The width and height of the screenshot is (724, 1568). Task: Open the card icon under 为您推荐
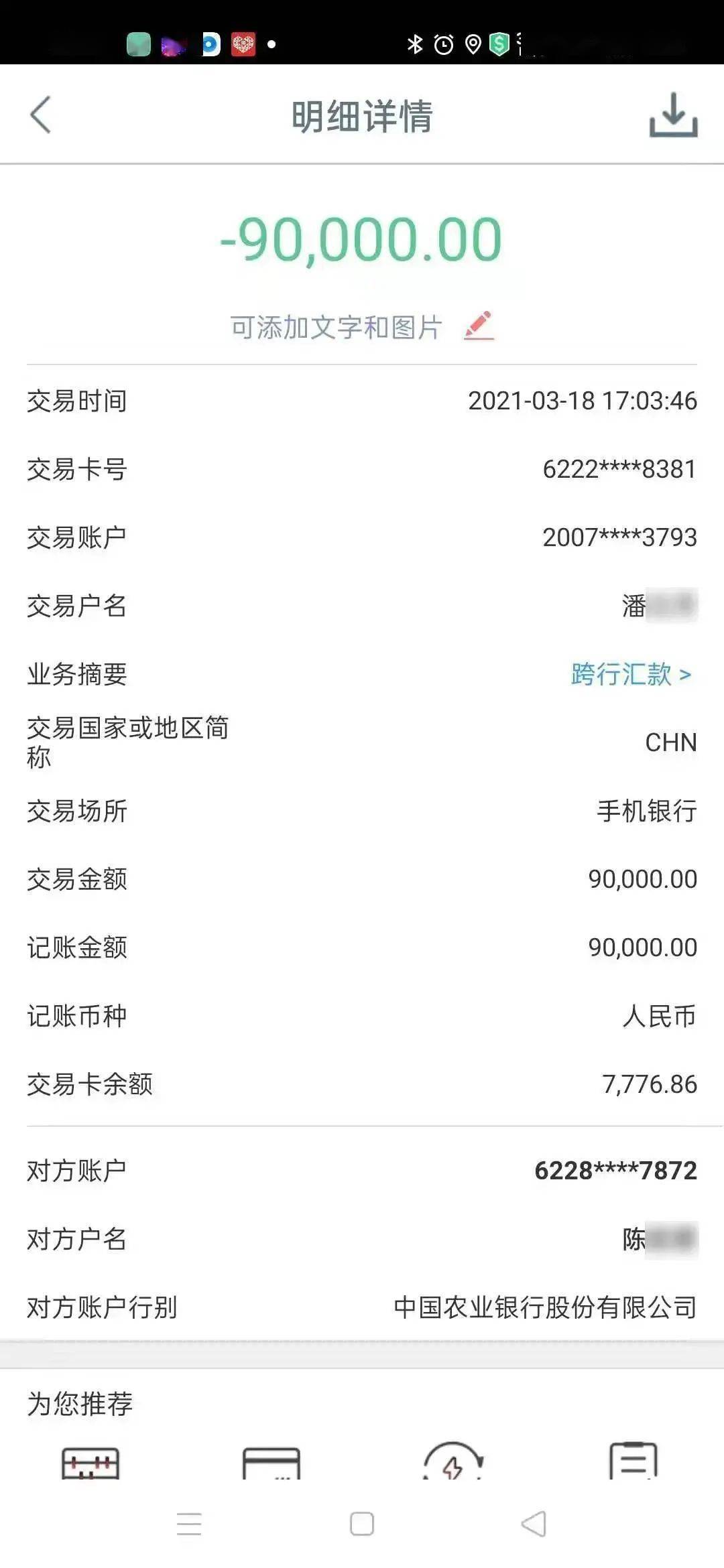tap(271, 1463)
